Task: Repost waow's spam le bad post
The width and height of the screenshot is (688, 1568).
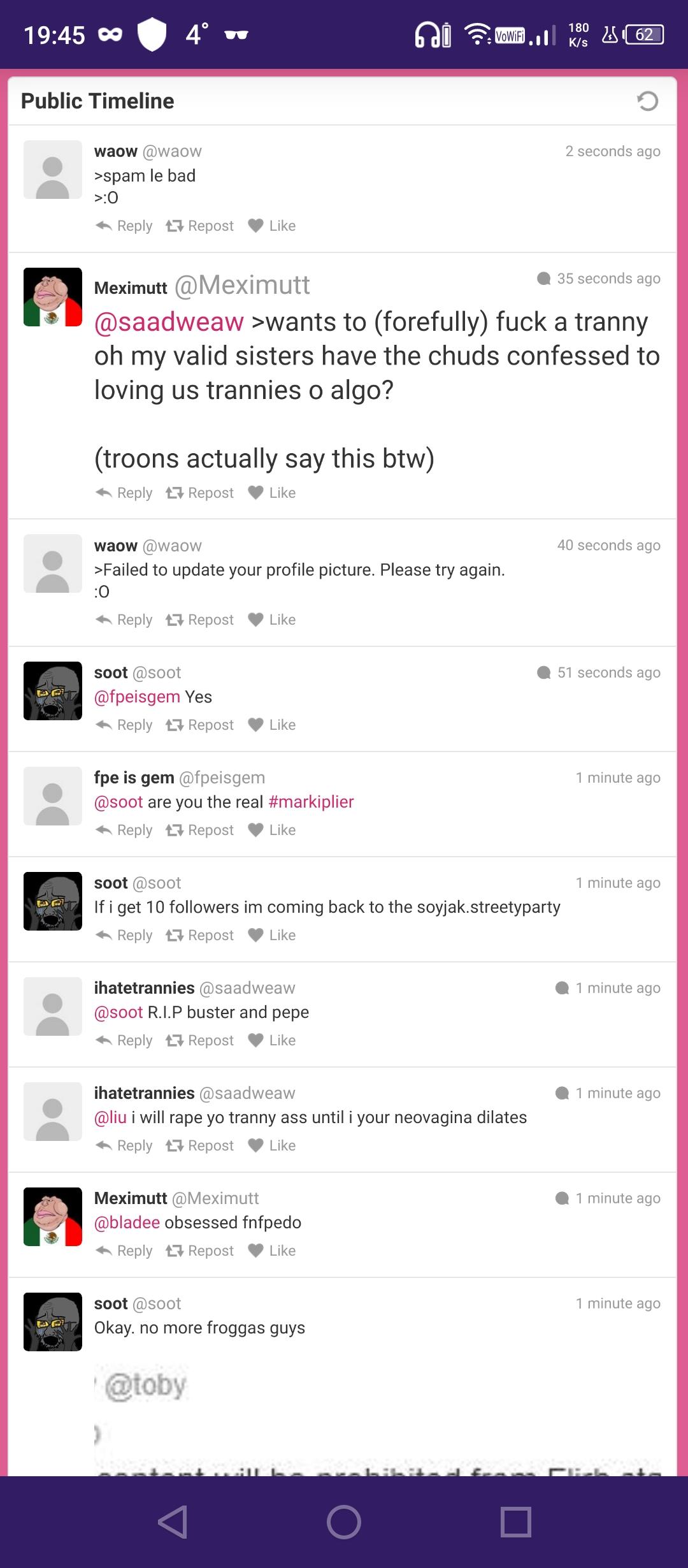Action: coord(200,226)
